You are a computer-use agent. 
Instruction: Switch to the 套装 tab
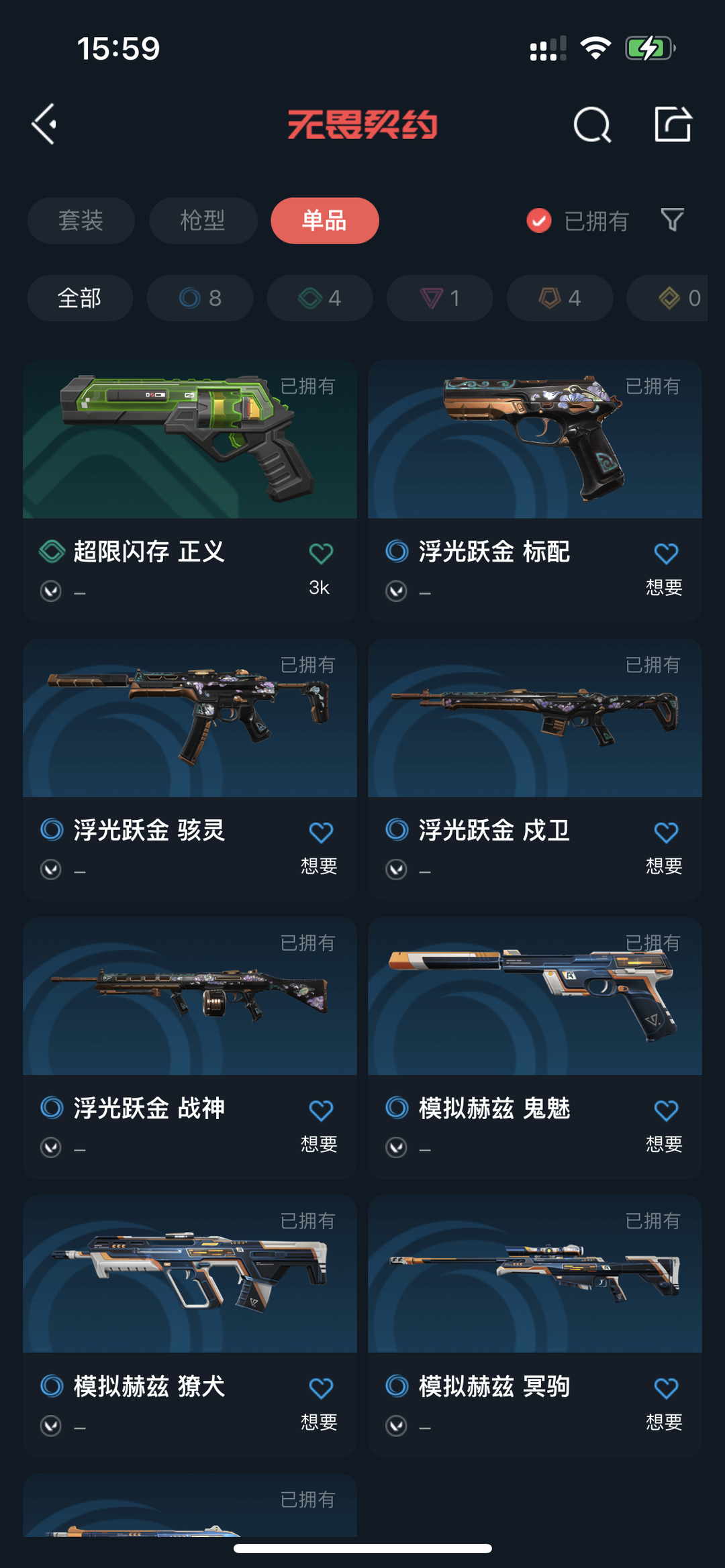81,221
